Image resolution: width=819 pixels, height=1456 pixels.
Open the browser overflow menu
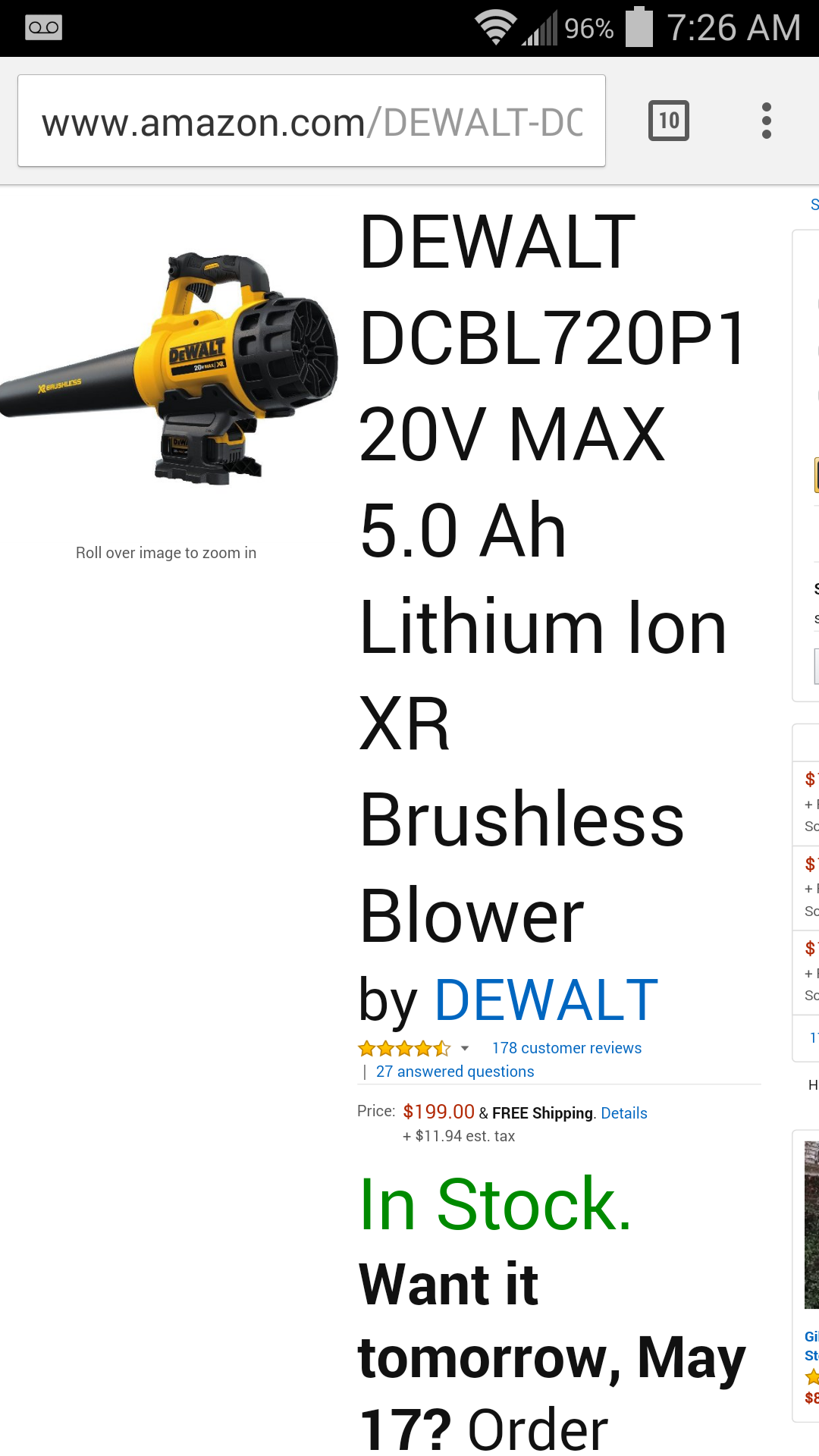pyautogui.click(x=766, y=121)
